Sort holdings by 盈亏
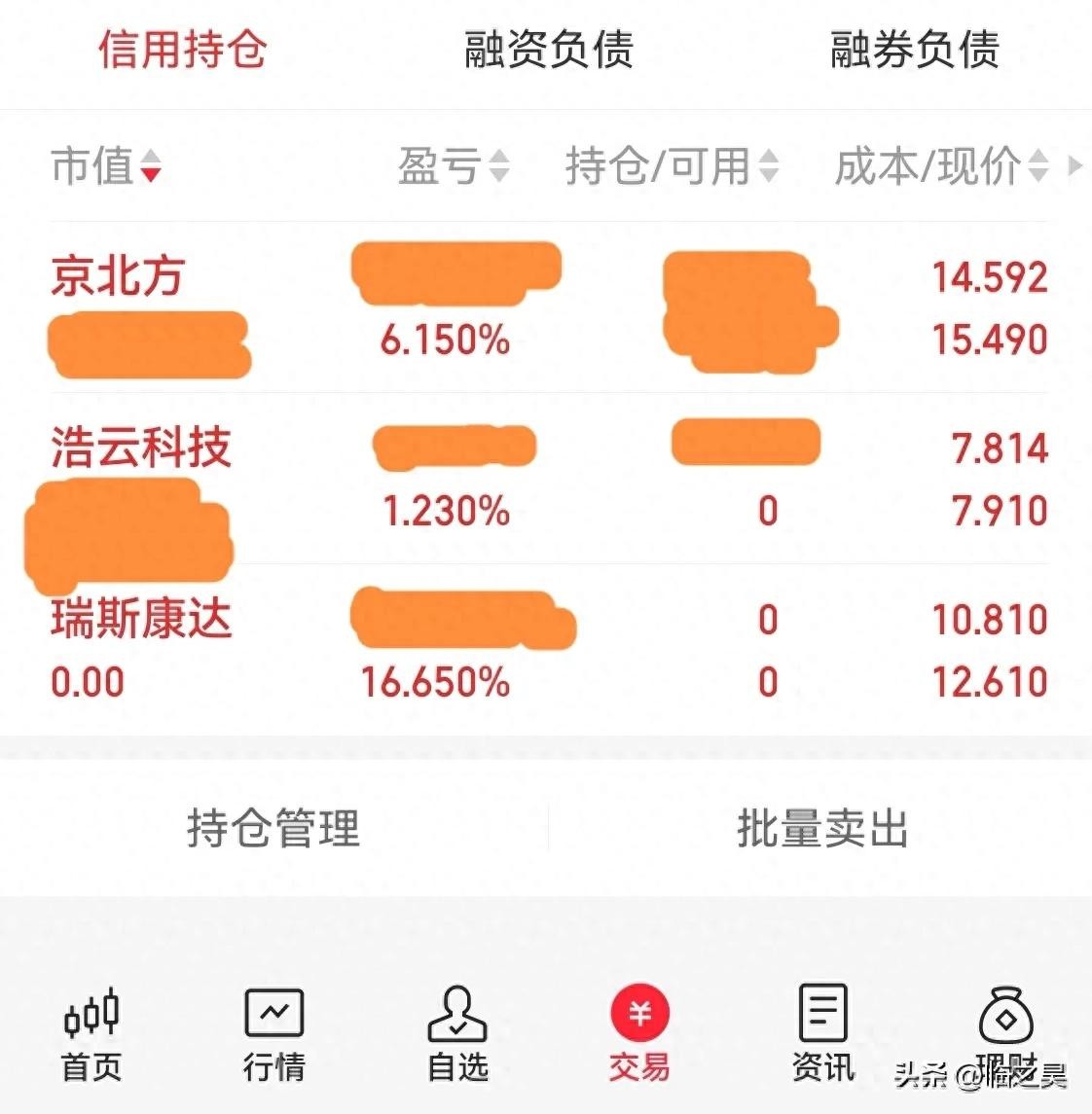 tap(453, 166)
